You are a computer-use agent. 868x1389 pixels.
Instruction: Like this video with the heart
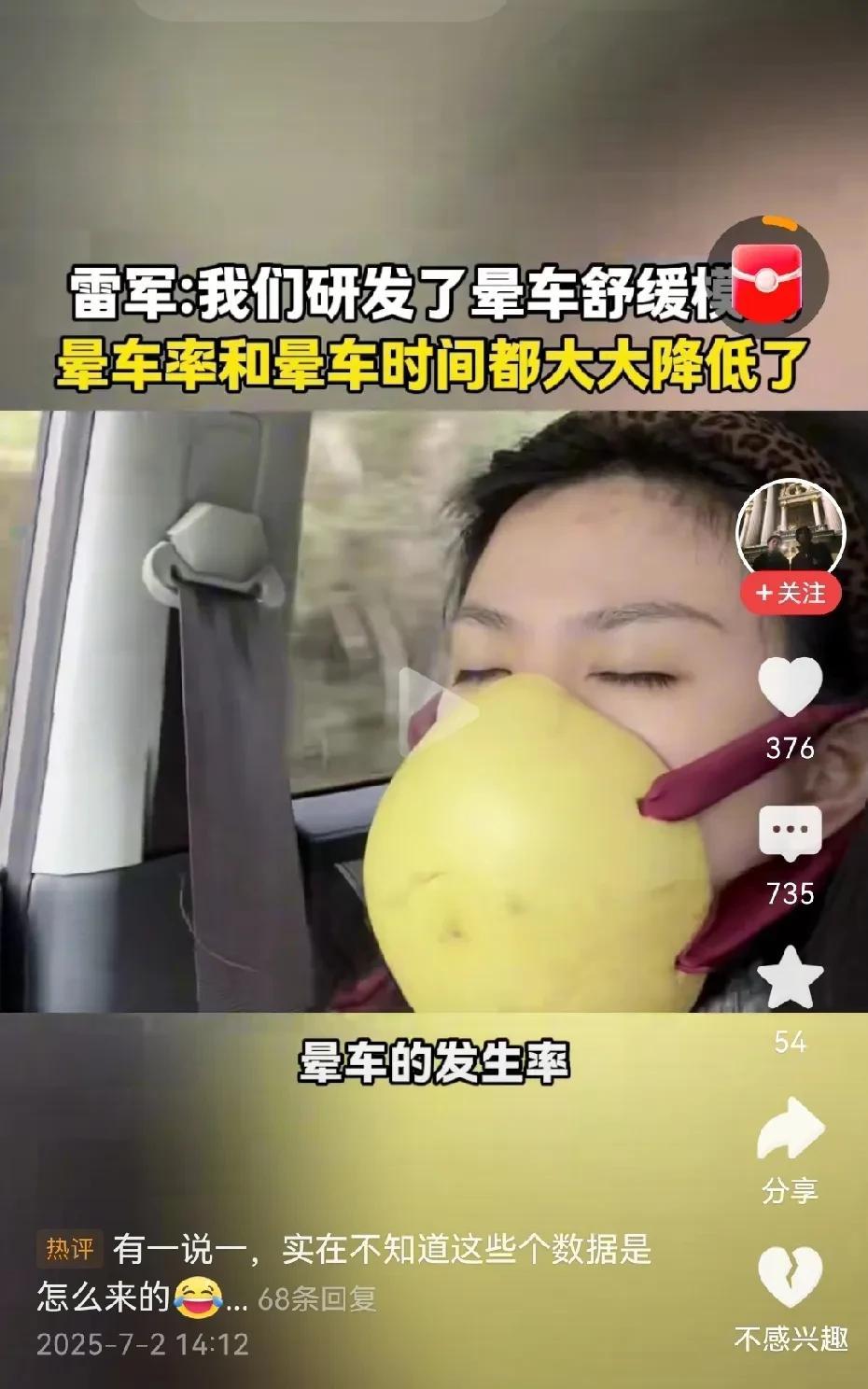(790, 686)
